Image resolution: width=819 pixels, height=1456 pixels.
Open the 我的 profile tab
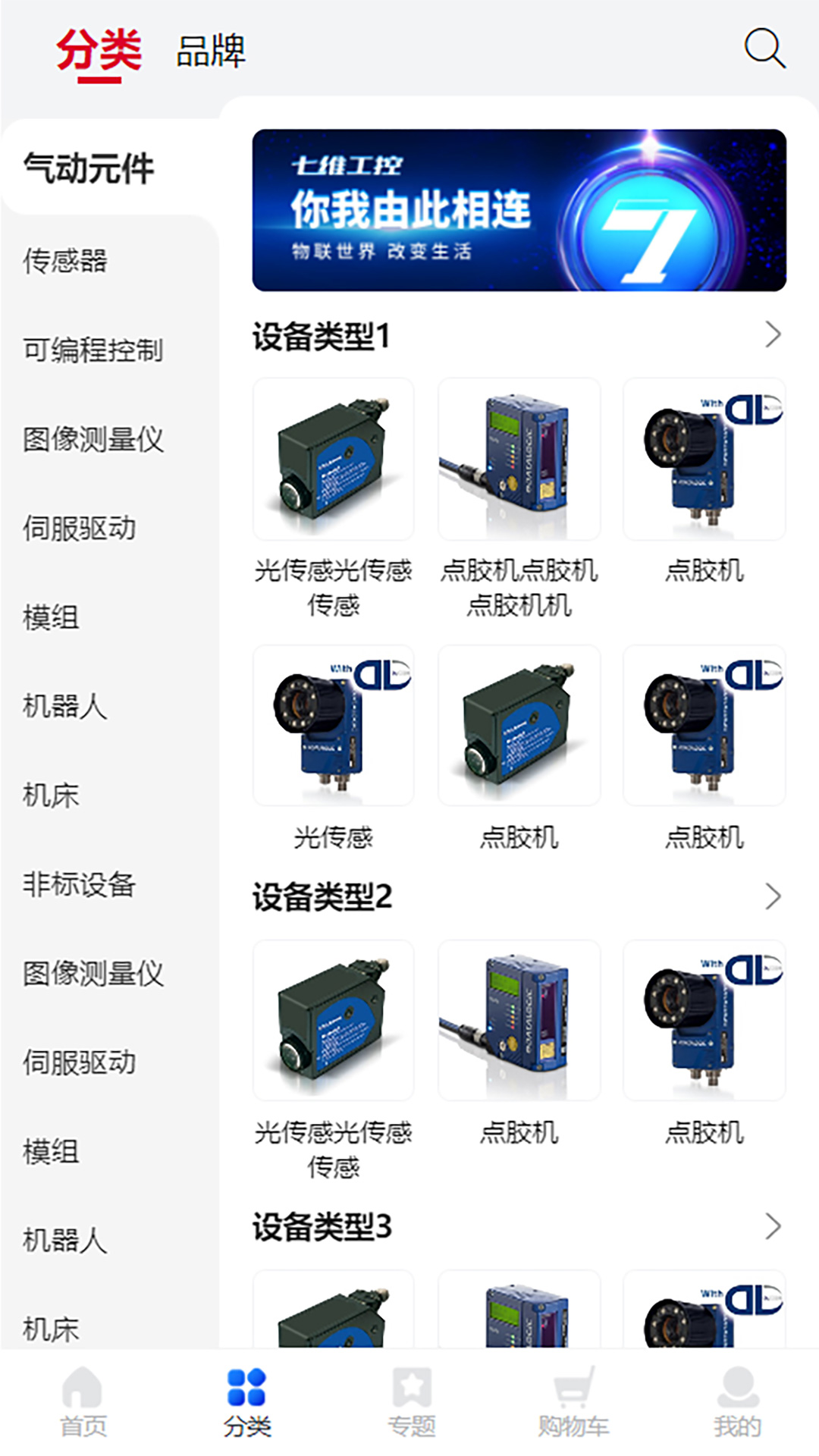737,1402
